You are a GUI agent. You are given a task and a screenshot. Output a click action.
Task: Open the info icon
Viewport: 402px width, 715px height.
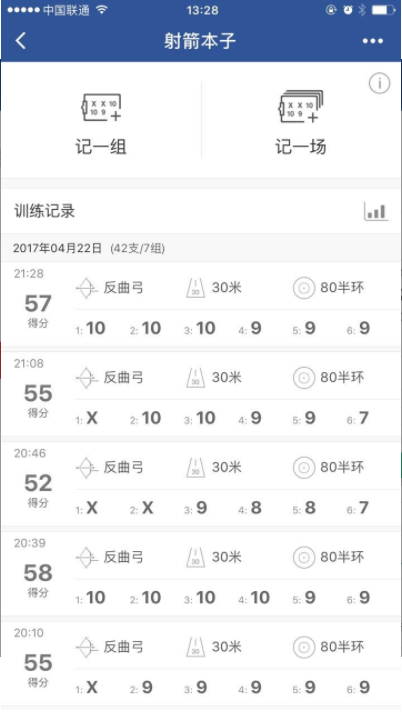[379, 83]
